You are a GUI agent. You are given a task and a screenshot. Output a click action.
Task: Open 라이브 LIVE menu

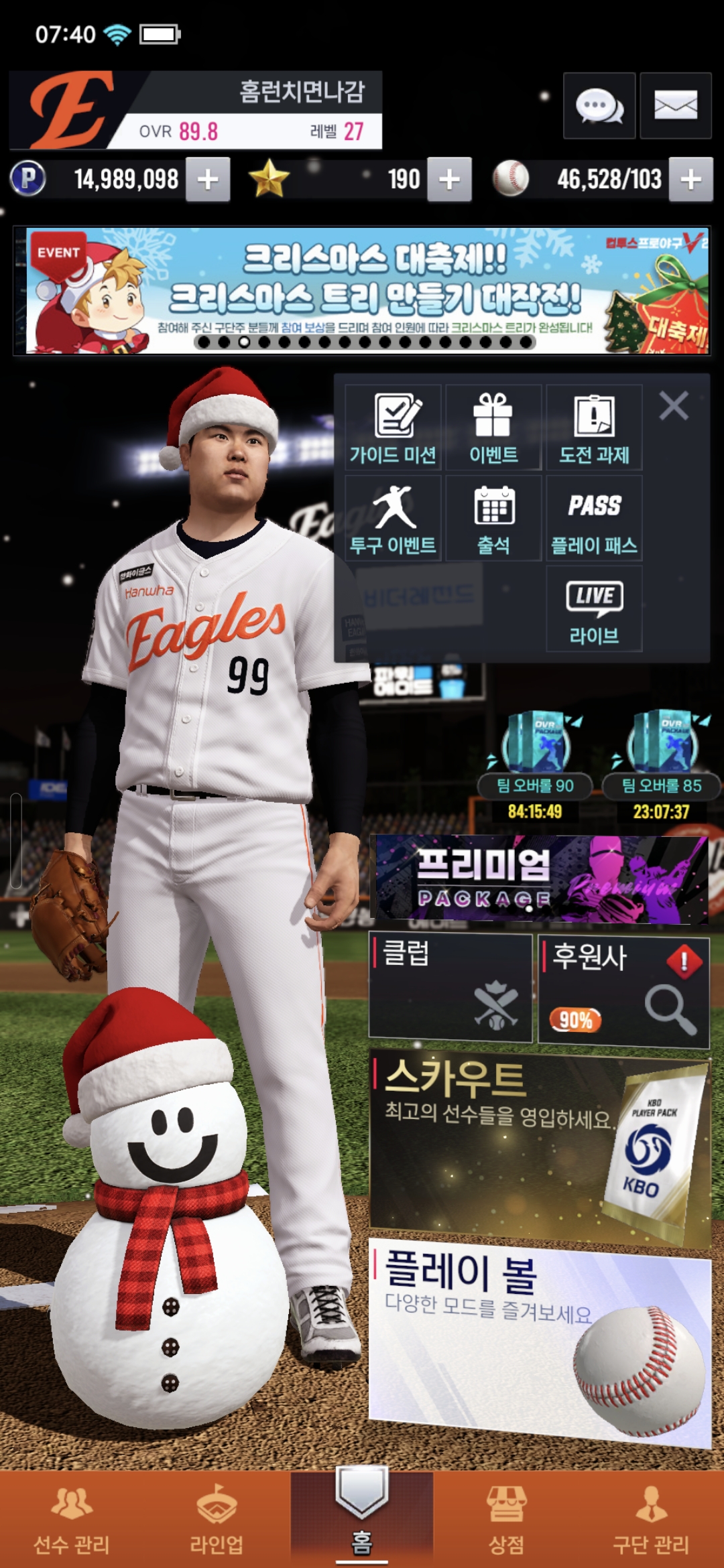(594, 608)
